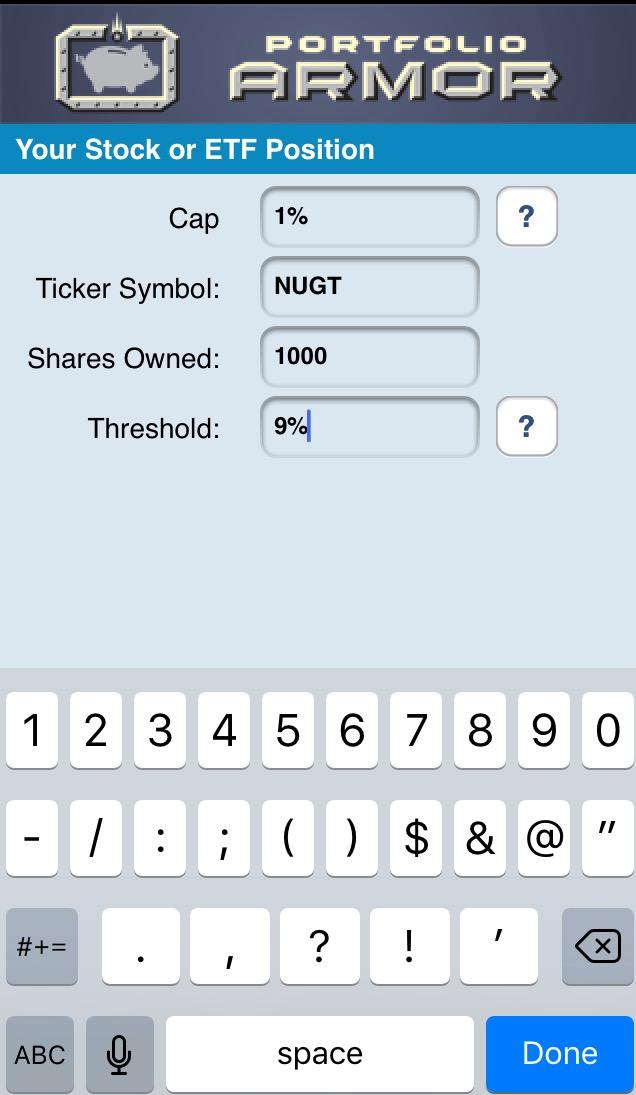Image resolution: width=636 pixels, height=1095 pixels.
Task: Tap Done on the keyboard
Action: (x=559, y=1053)
